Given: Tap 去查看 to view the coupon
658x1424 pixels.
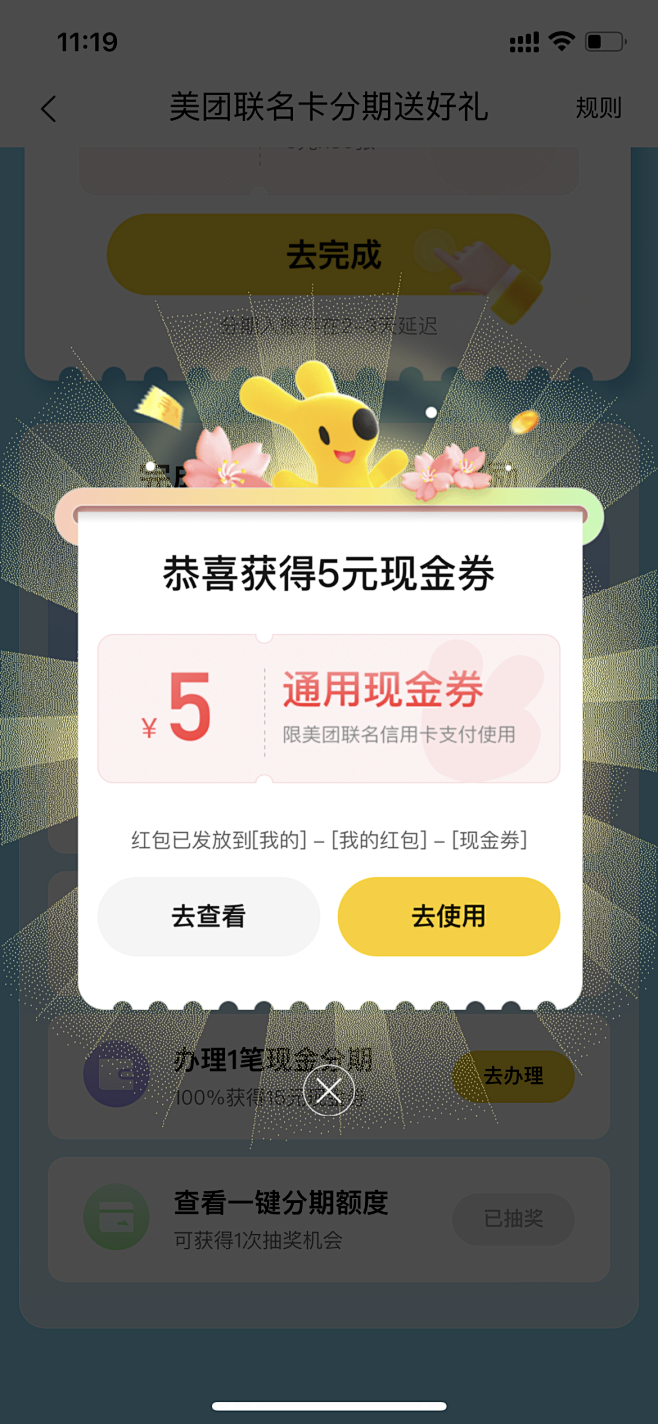Looking at the screenshot, I should (x=208, y=916).
